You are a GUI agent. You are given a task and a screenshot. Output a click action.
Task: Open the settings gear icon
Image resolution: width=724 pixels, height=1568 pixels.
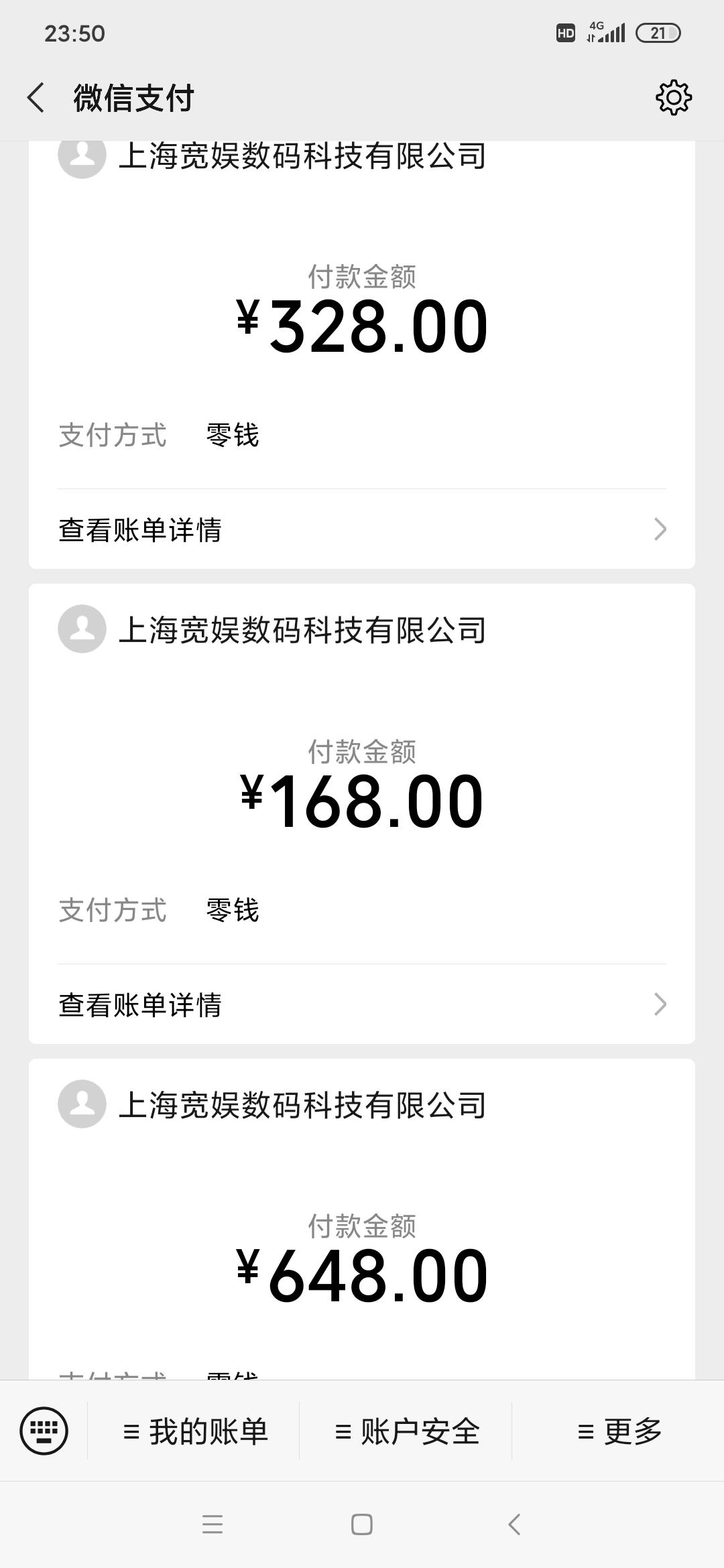673,98
